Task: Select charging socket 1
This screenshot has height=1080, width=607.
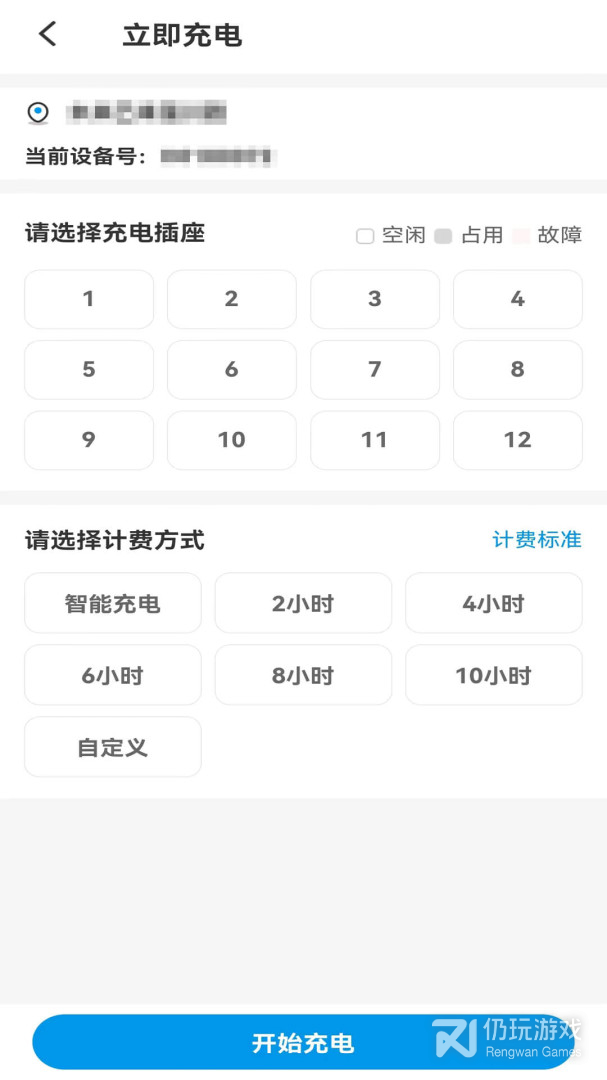Action: click(x=89, y=299)
